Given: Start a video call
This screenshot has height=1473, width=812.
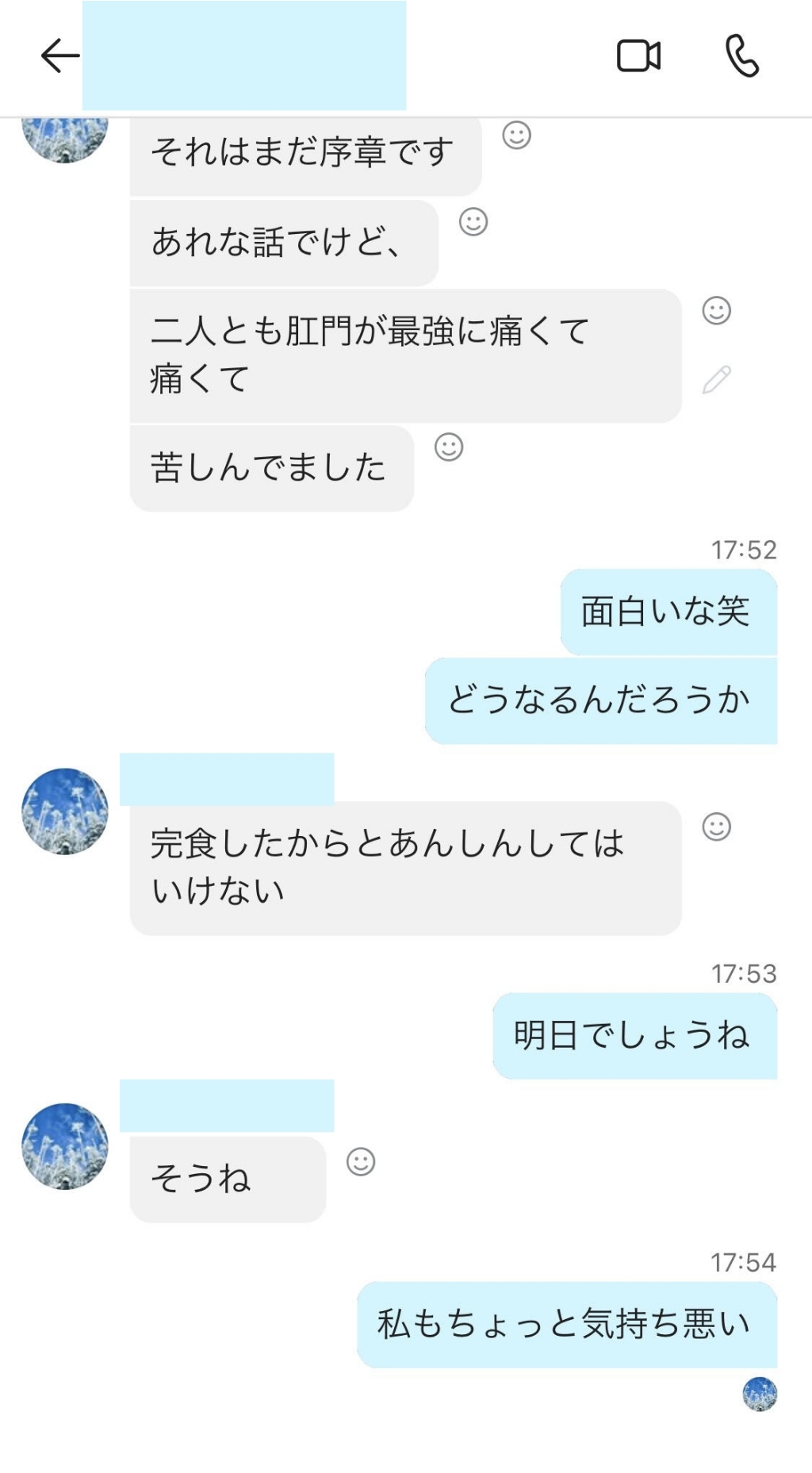Looking at the screenshot, I should pos(638,56).
